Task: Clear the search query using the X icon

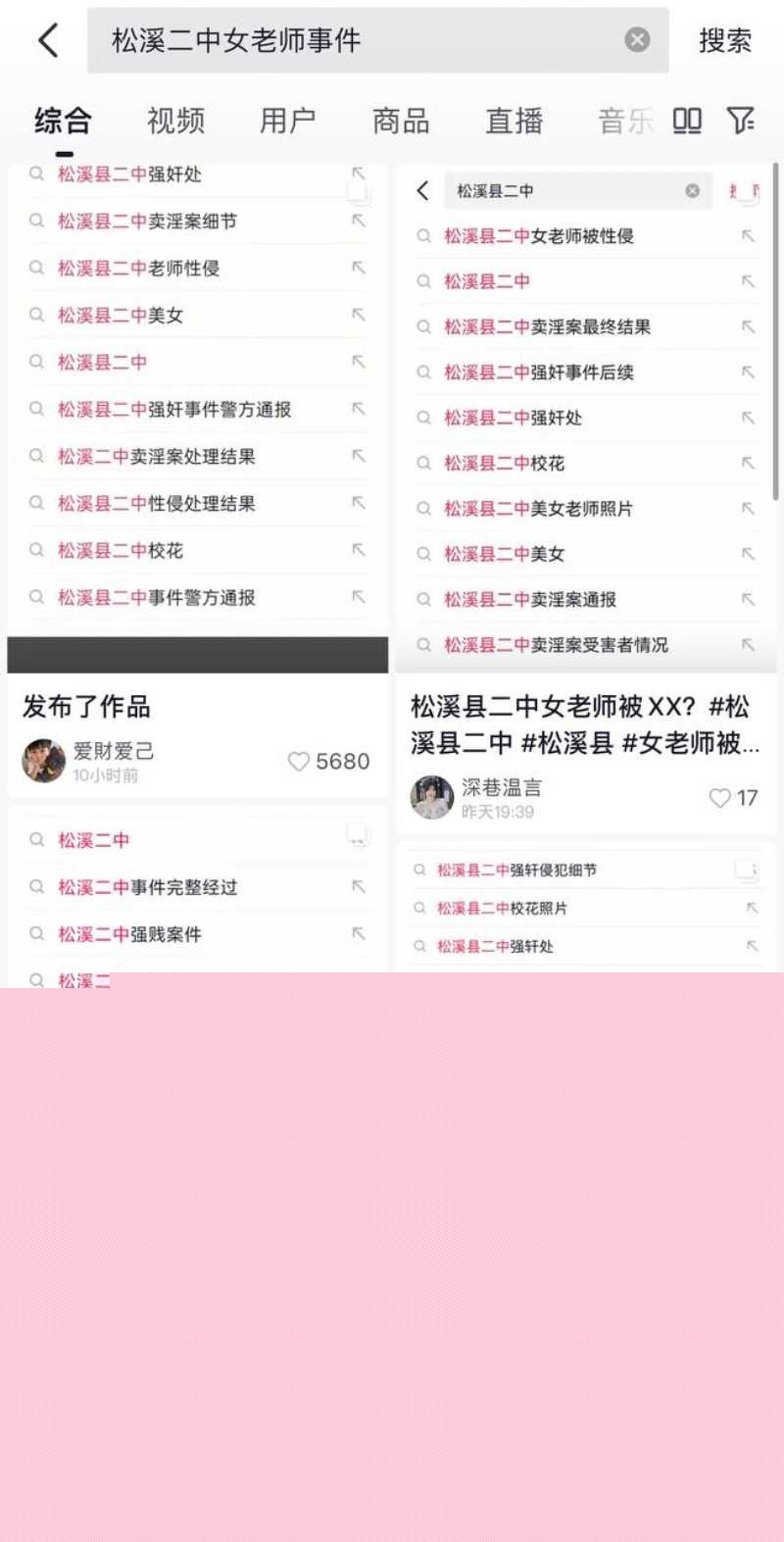Action: pyautogui.click(x=637, y=40)
